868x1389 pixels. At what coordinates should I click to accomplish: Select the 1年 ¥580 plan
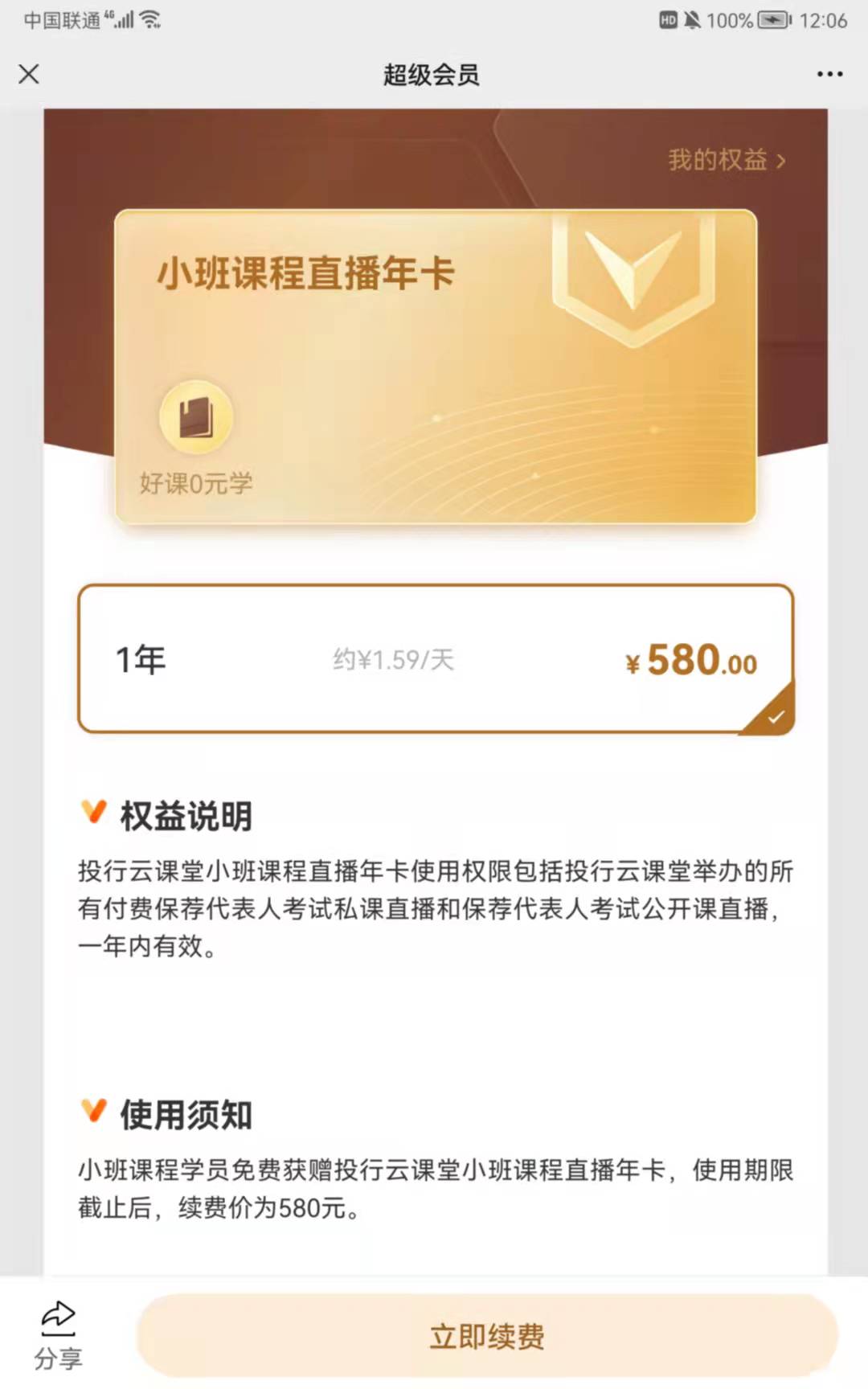[436, 659]
